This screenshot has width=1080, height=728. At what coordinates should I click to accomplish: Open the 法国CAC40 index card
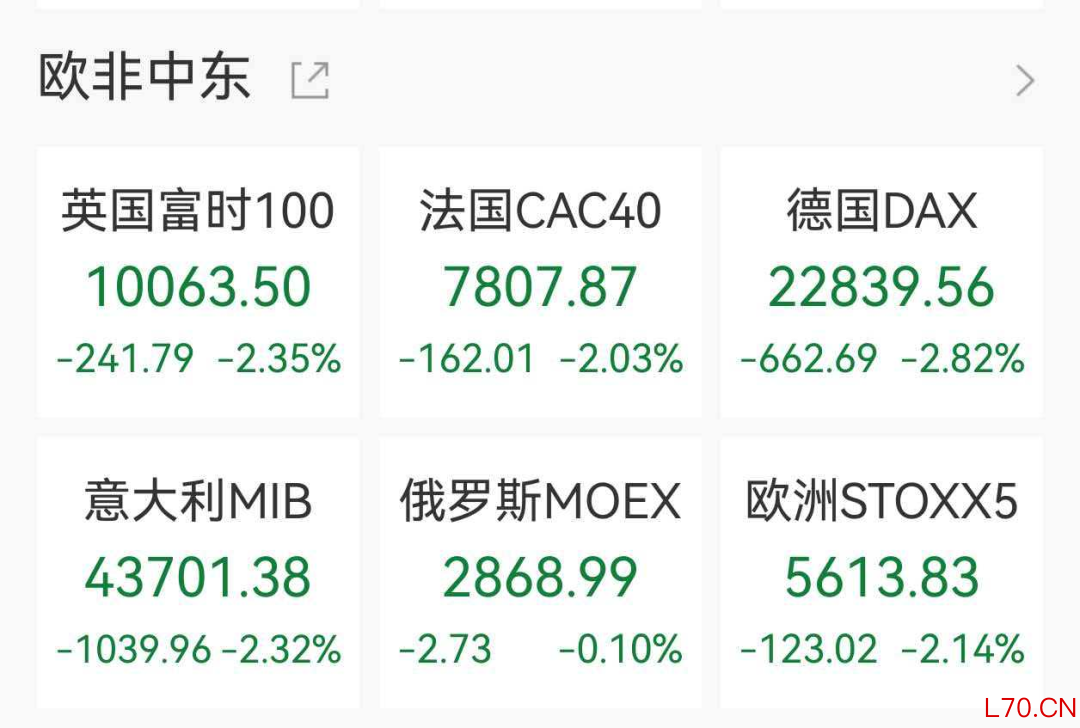(540, 282)
